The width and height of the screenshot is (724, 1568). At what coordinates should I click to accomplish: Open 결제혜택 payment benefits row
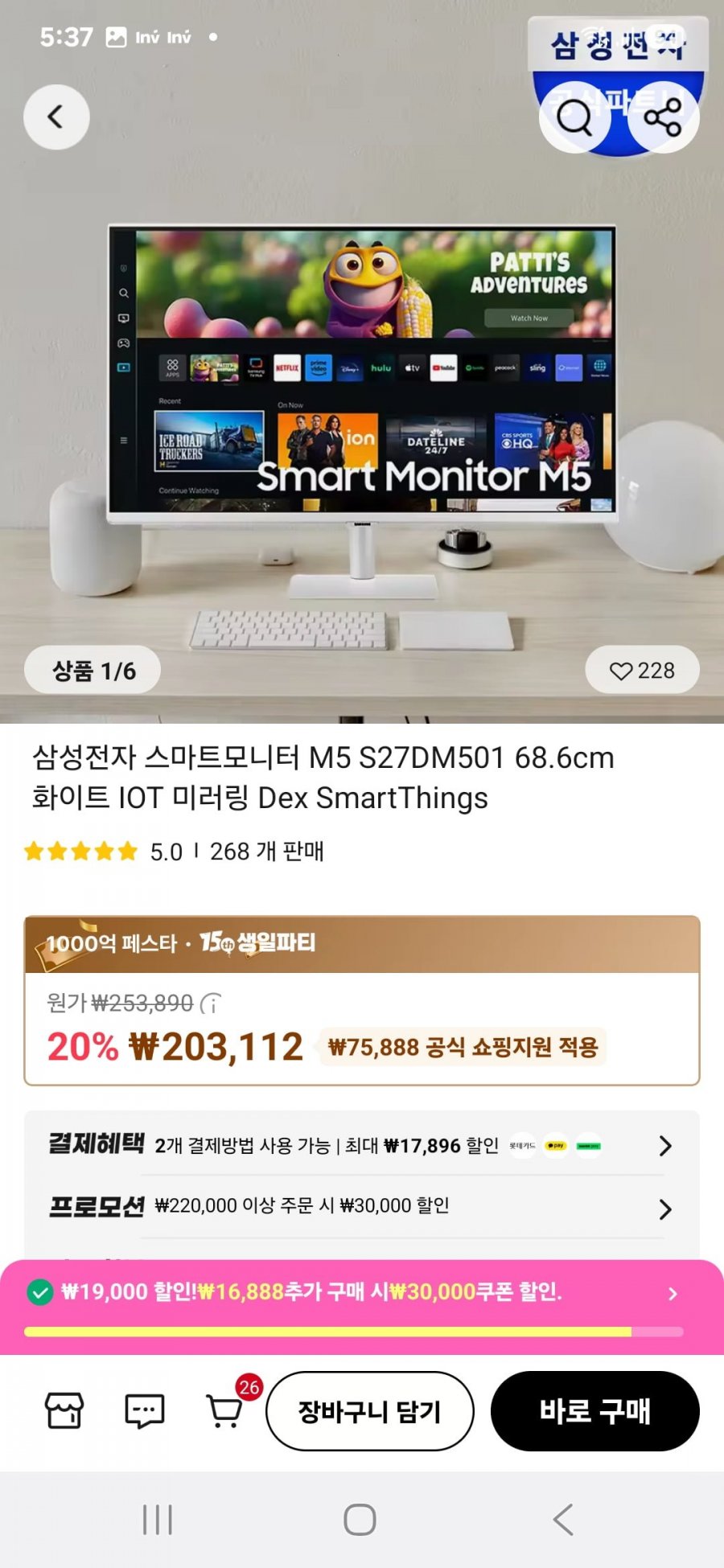click(x=361, y=1145)
